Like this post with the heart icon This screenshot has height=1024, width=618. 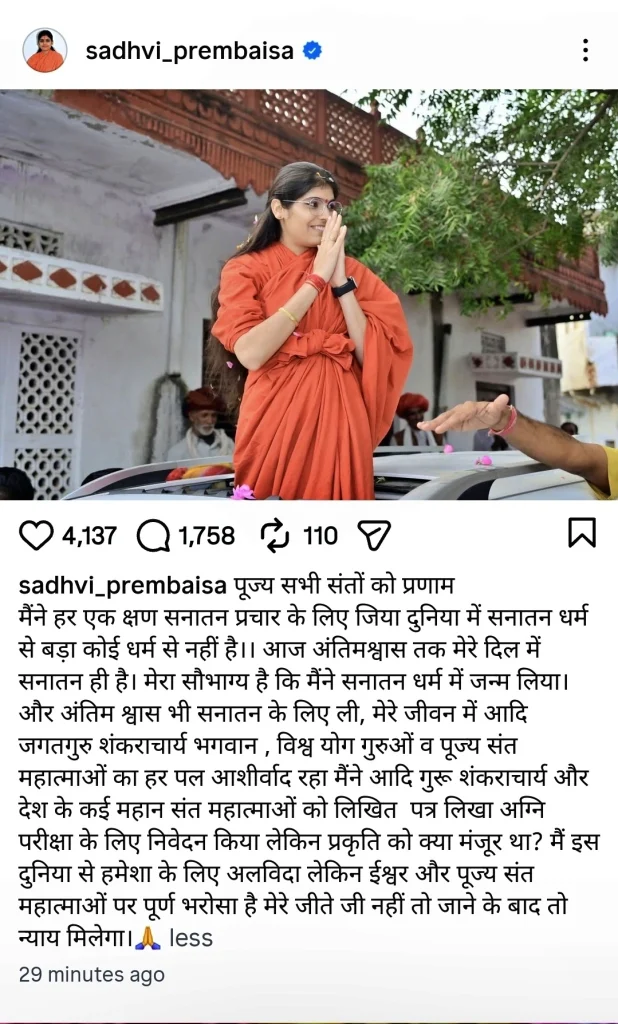(x=36, y=536)
